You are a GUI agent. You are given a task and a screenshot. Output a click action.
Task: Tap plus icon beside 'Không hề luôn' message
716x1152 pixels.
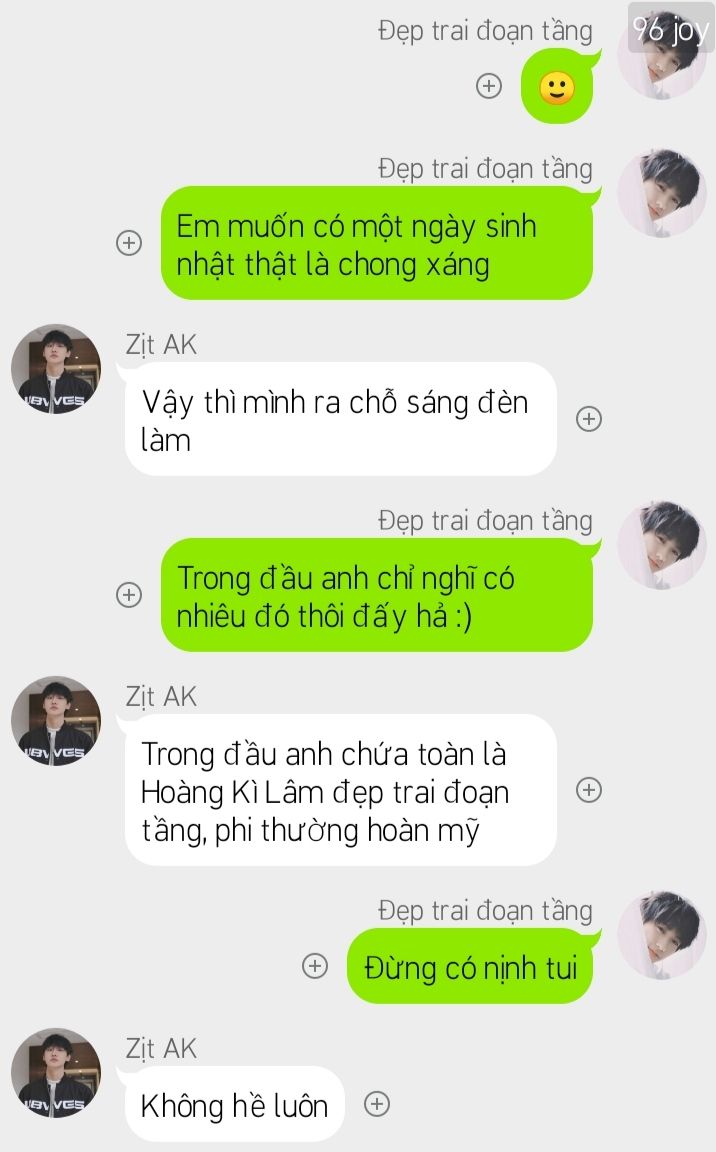[x=376, y=1104]
